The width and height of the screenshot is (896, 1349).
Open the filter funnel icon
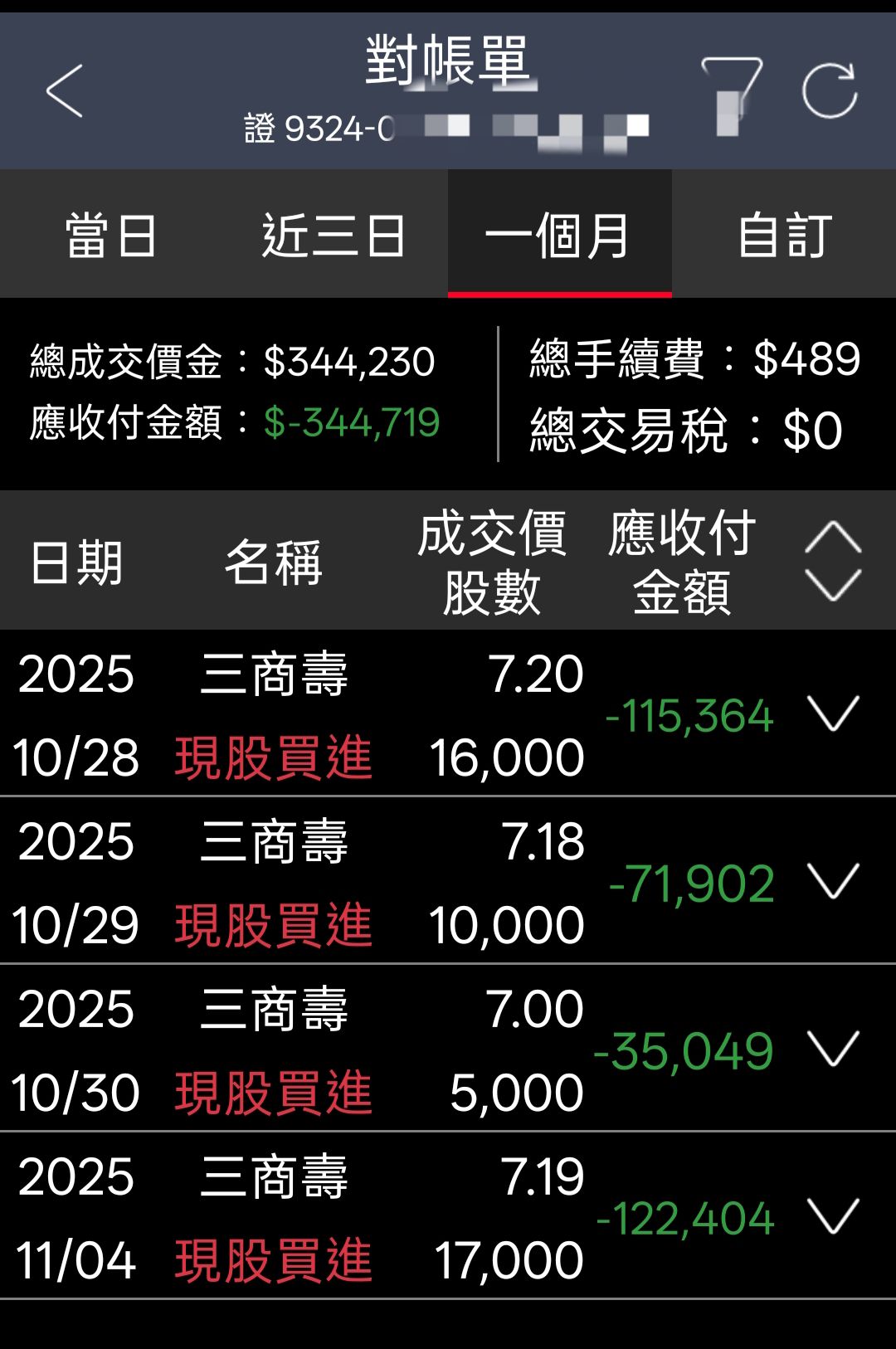click(732, 93)
